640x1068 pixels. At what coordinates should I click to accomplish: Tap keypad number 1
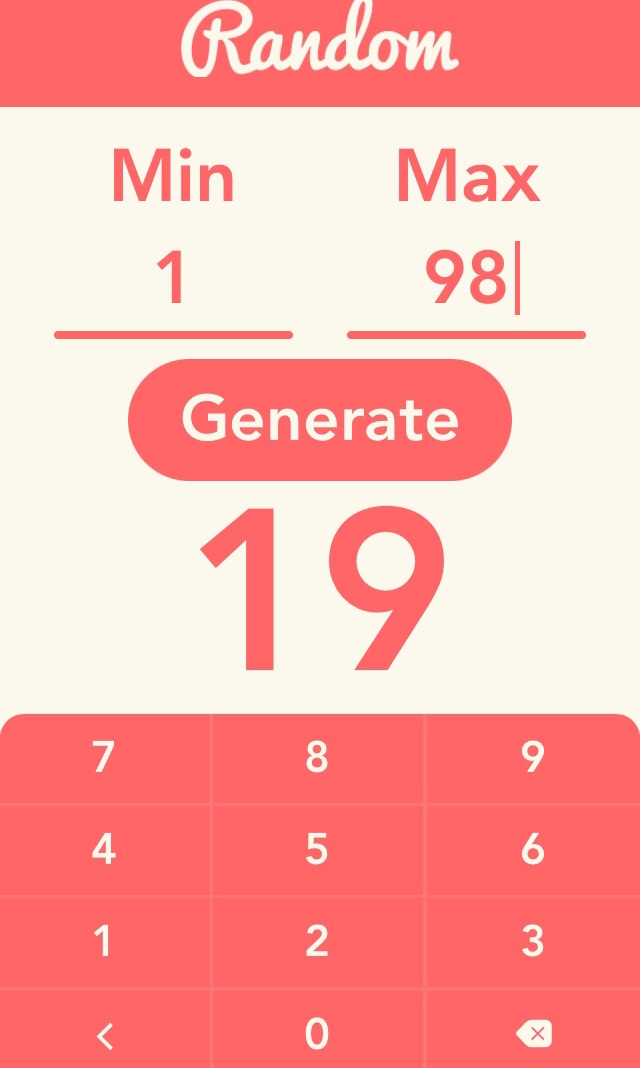(104, 942)
